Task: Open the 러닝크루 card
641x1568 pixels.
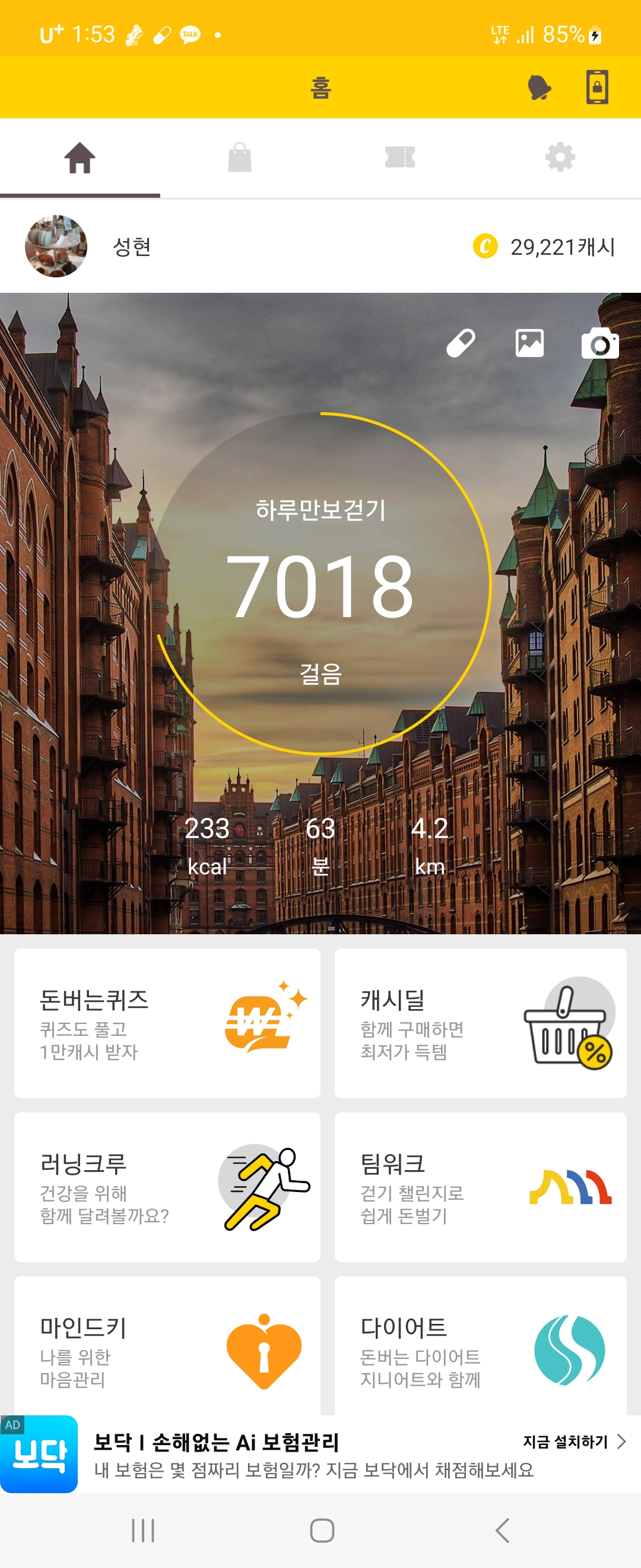Action: pos(167,1187)
